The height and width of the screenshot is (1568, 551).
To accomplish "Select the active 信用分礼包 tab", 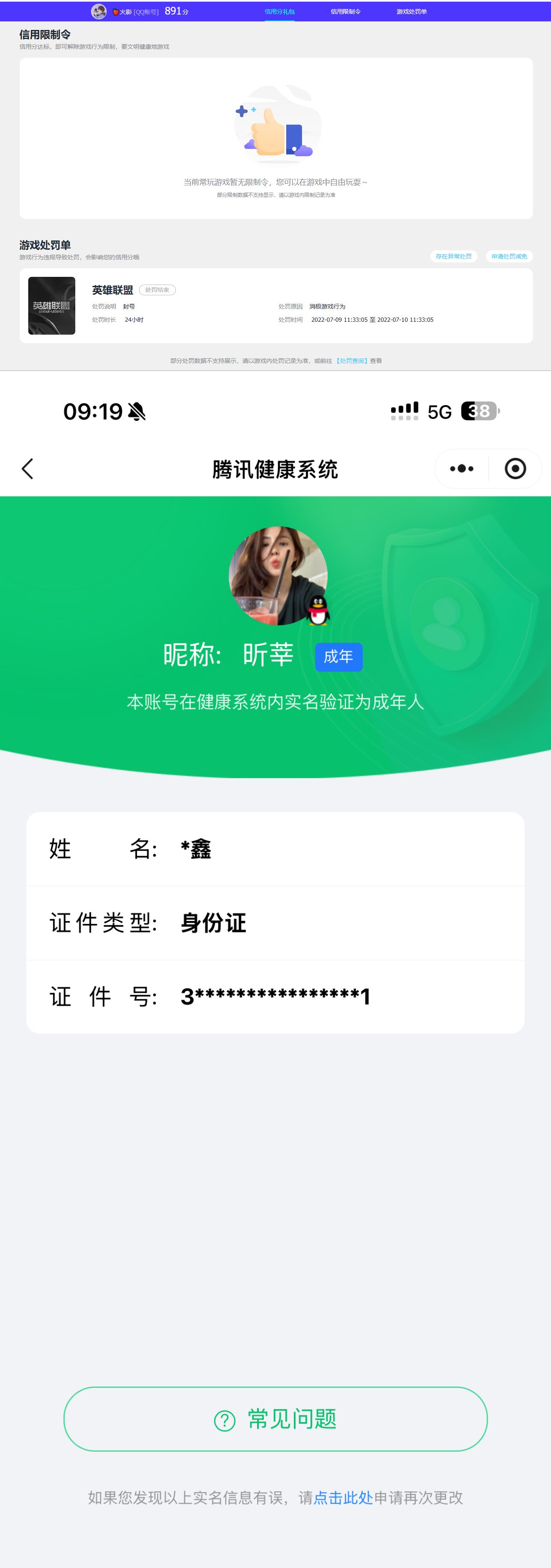I will pos(280,10).
